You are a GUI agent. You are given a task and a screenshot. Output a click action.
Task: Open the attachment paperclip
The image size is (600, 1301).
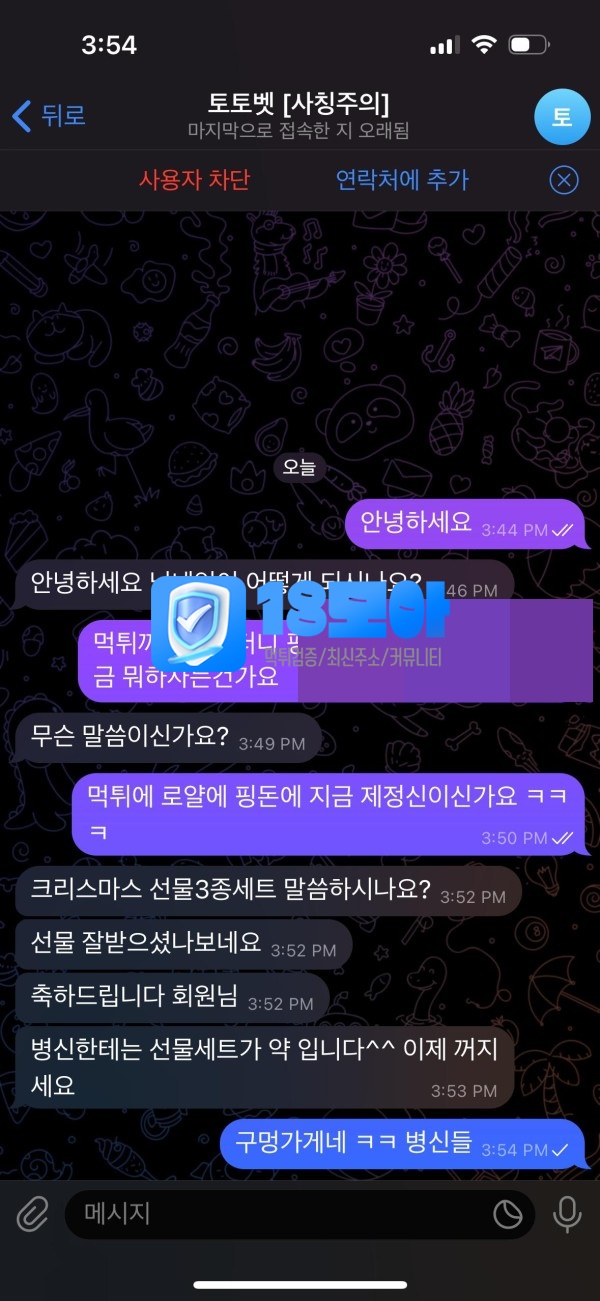tap(32, 1214)
